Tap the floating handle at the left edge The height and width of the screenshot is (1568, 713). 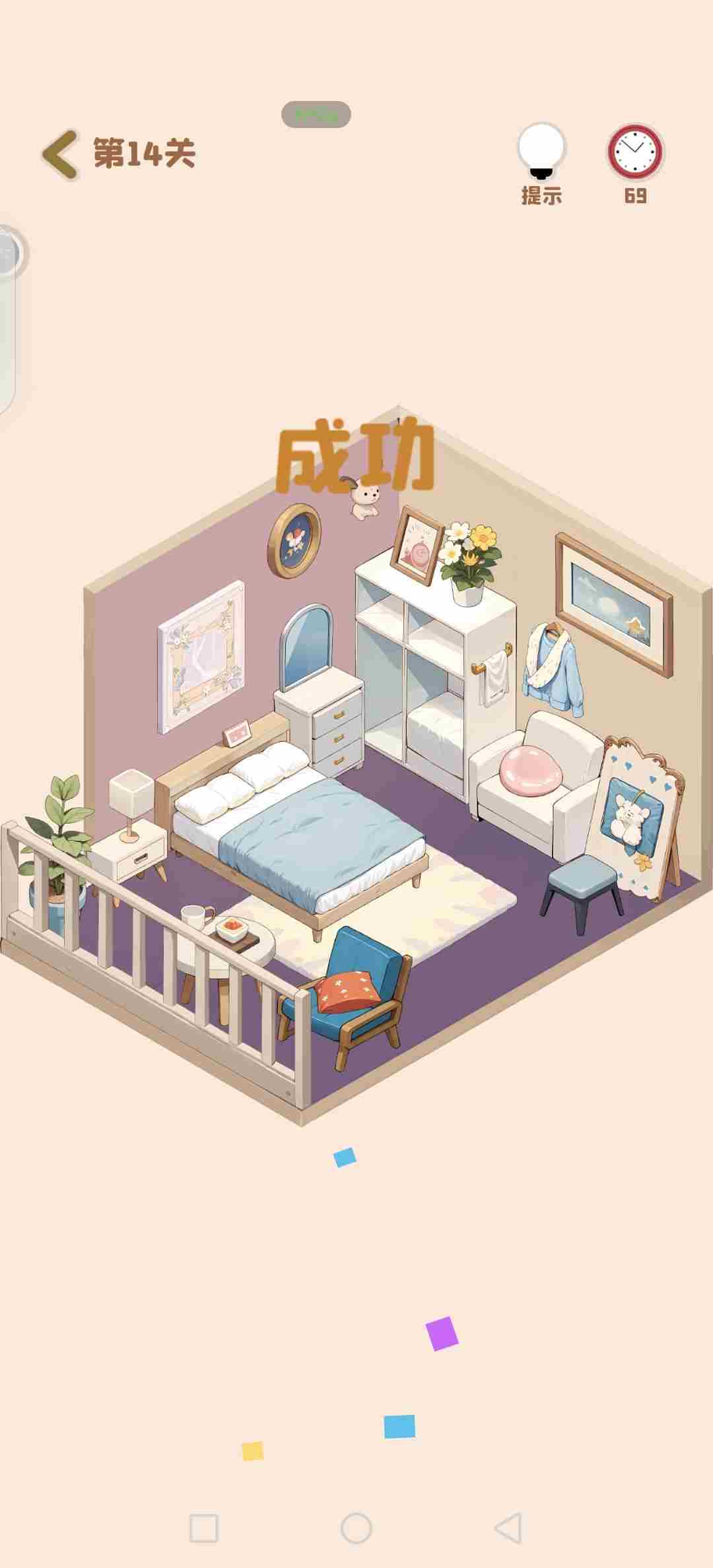pos(9,253)
